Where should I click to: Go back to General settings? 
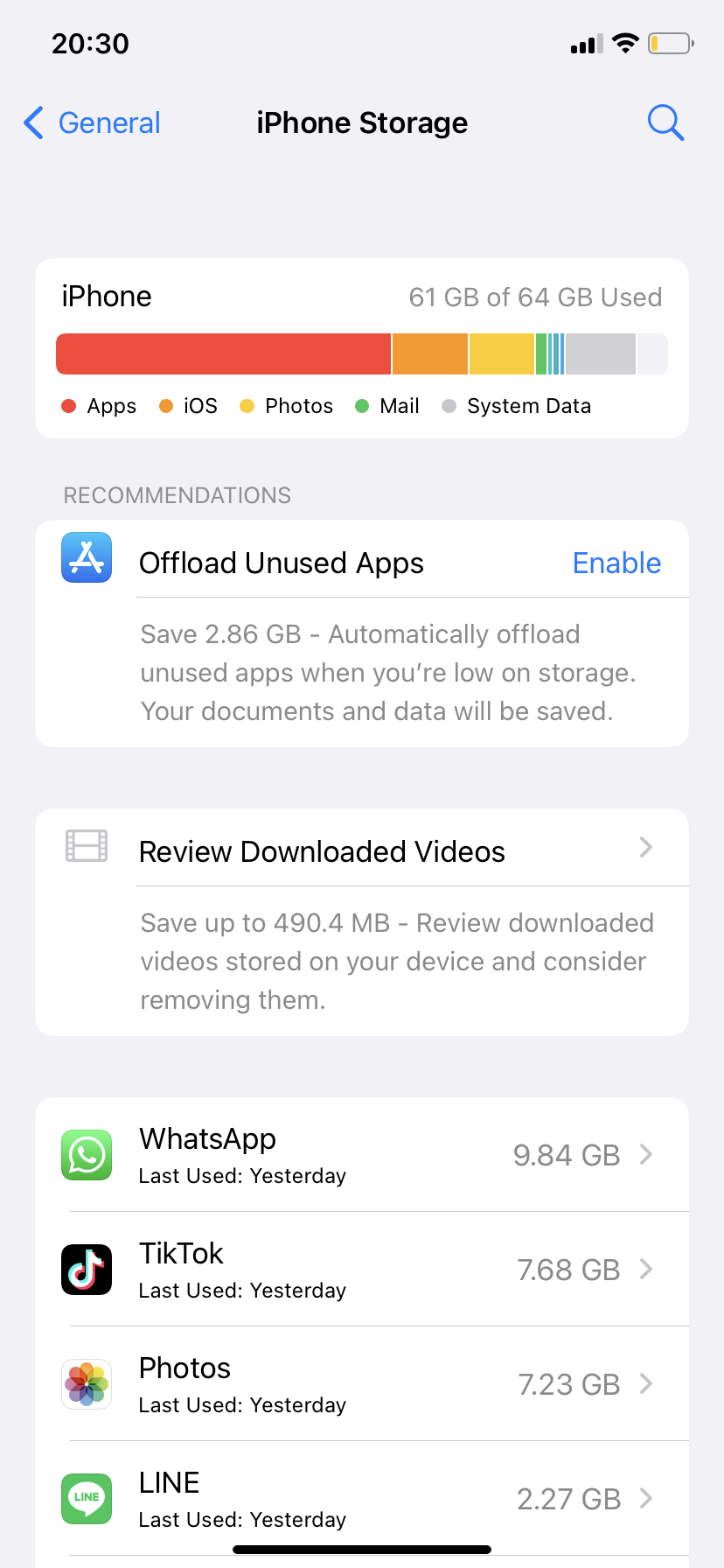[x=90, y=122]
